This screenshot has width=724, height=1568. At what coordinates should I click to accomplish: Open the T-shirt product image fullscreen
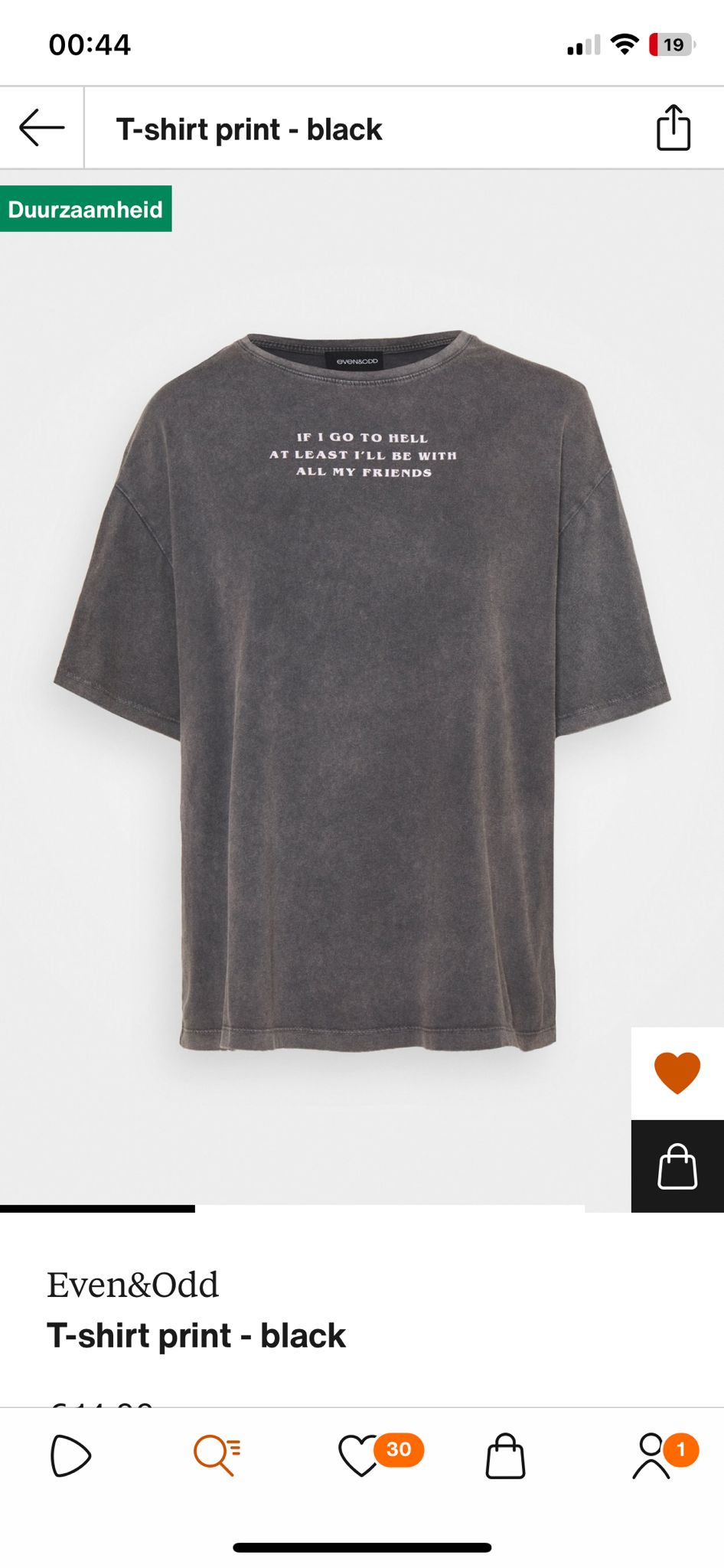[x=361, y=689]
